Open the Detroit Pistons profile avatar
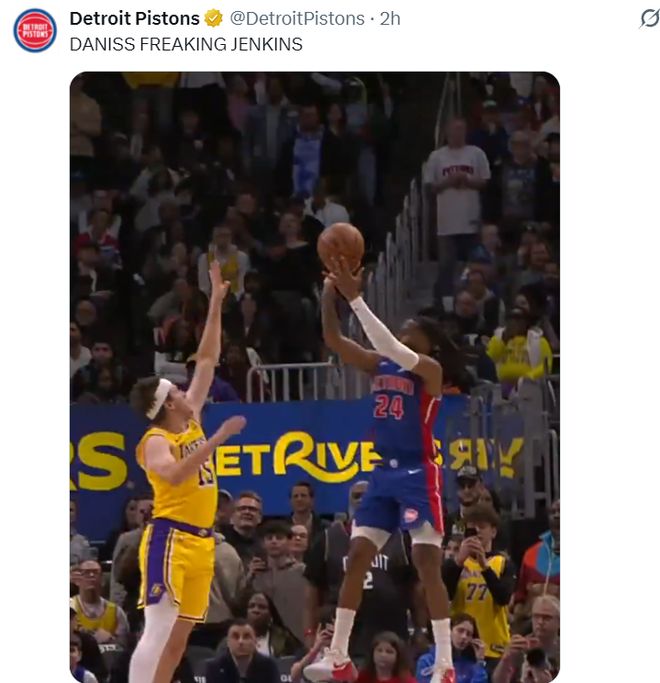The width and height of the screenshot is (660, 683). 35,30
